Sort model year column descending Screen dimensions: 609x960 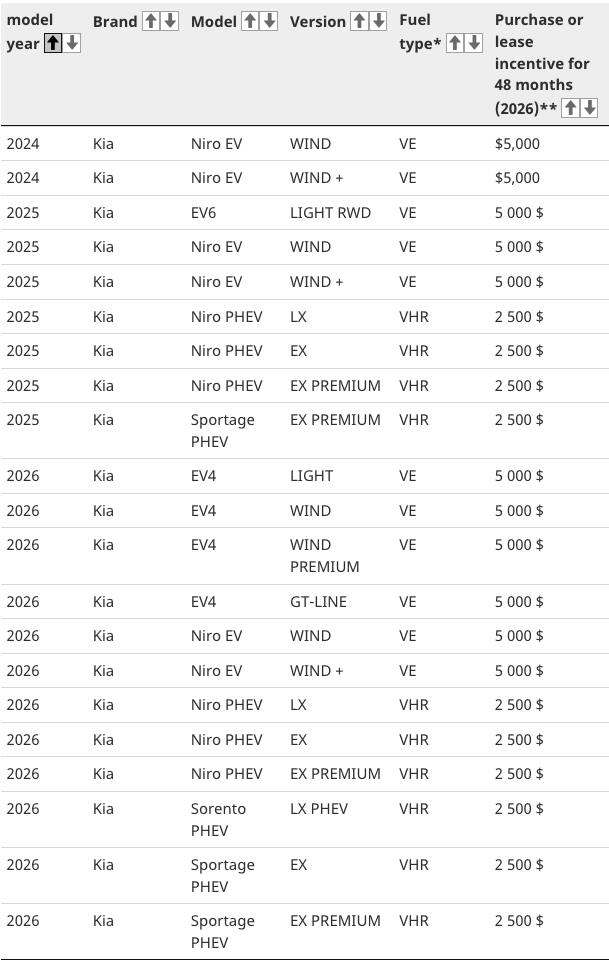(x=72, y=43)
